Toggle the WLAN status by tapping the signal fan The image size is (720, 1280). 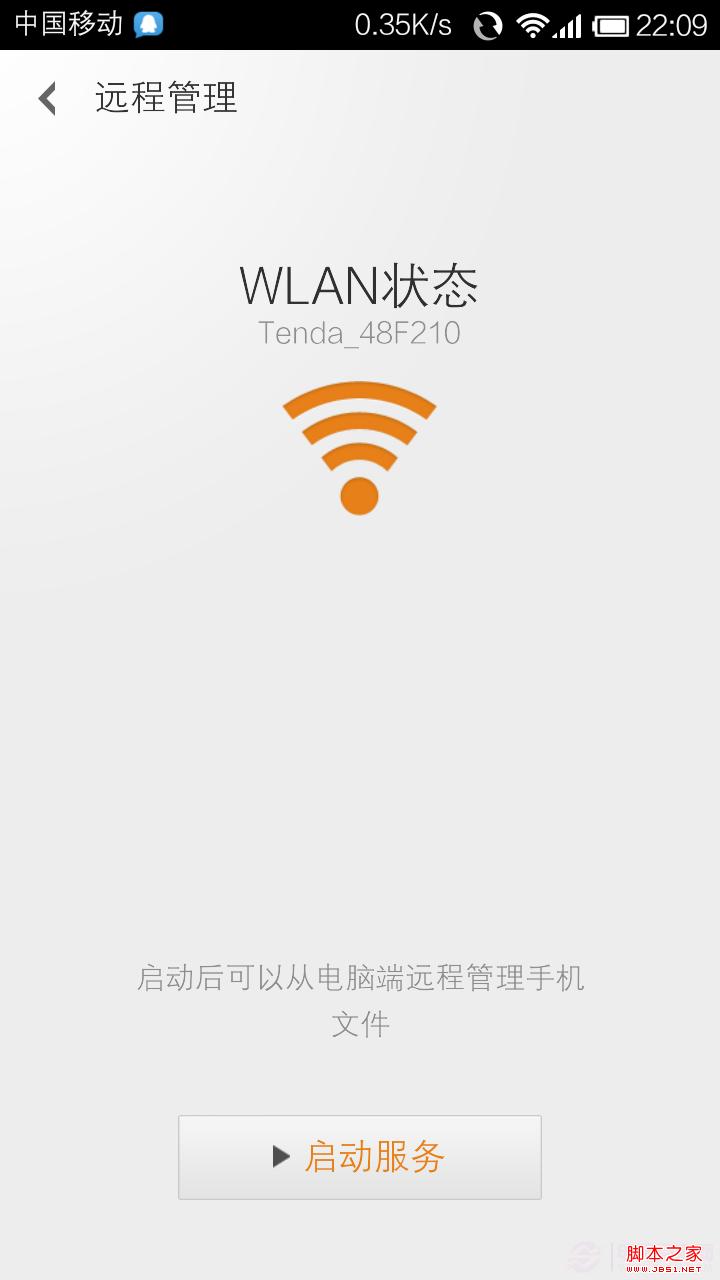click(359, 445)
